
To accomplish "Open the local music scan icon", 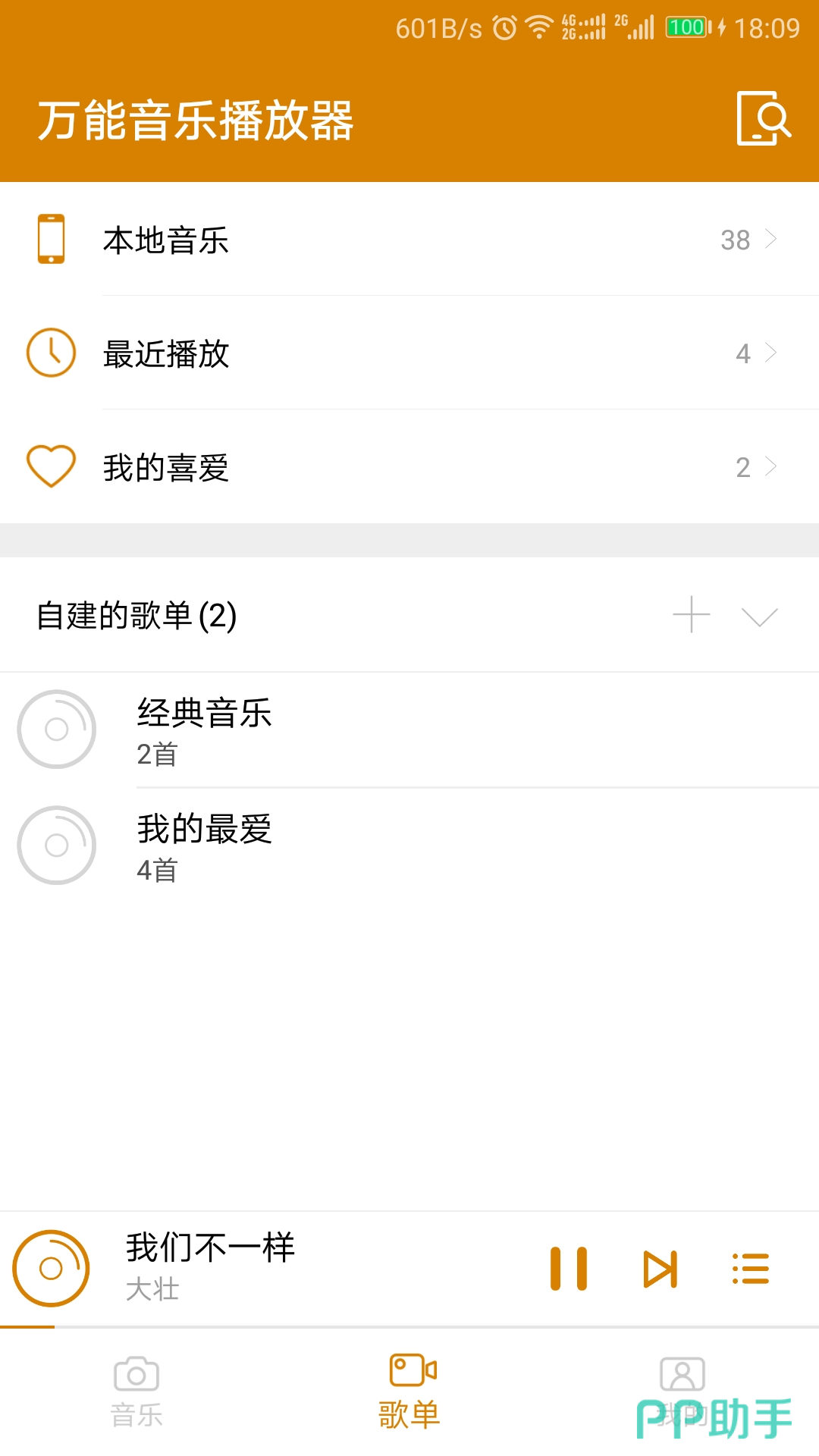I will (763, 118).
